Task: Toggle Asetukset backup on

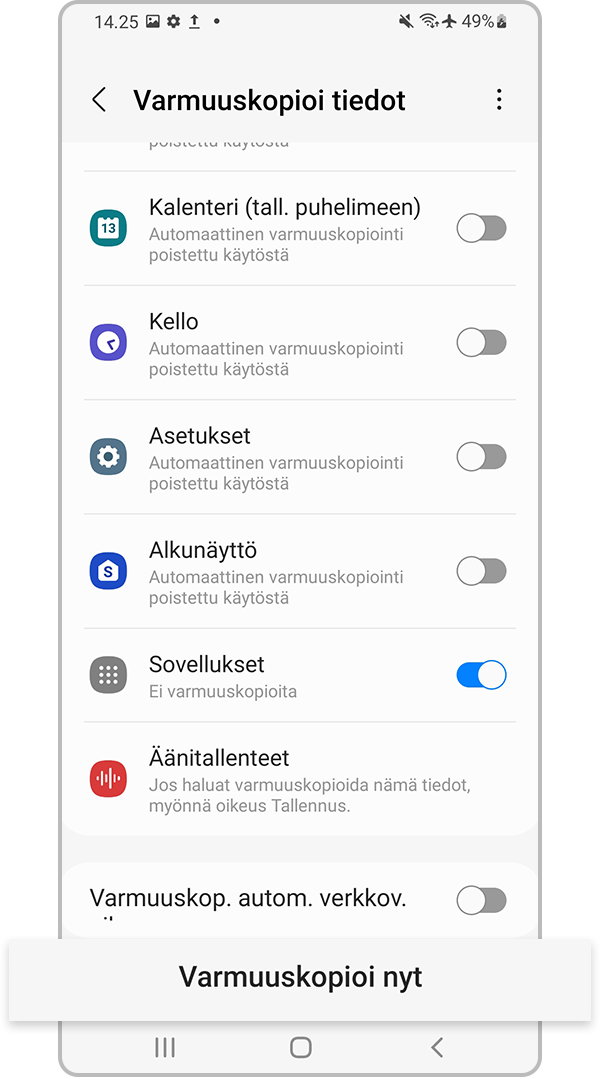Action: pos(481,458)
